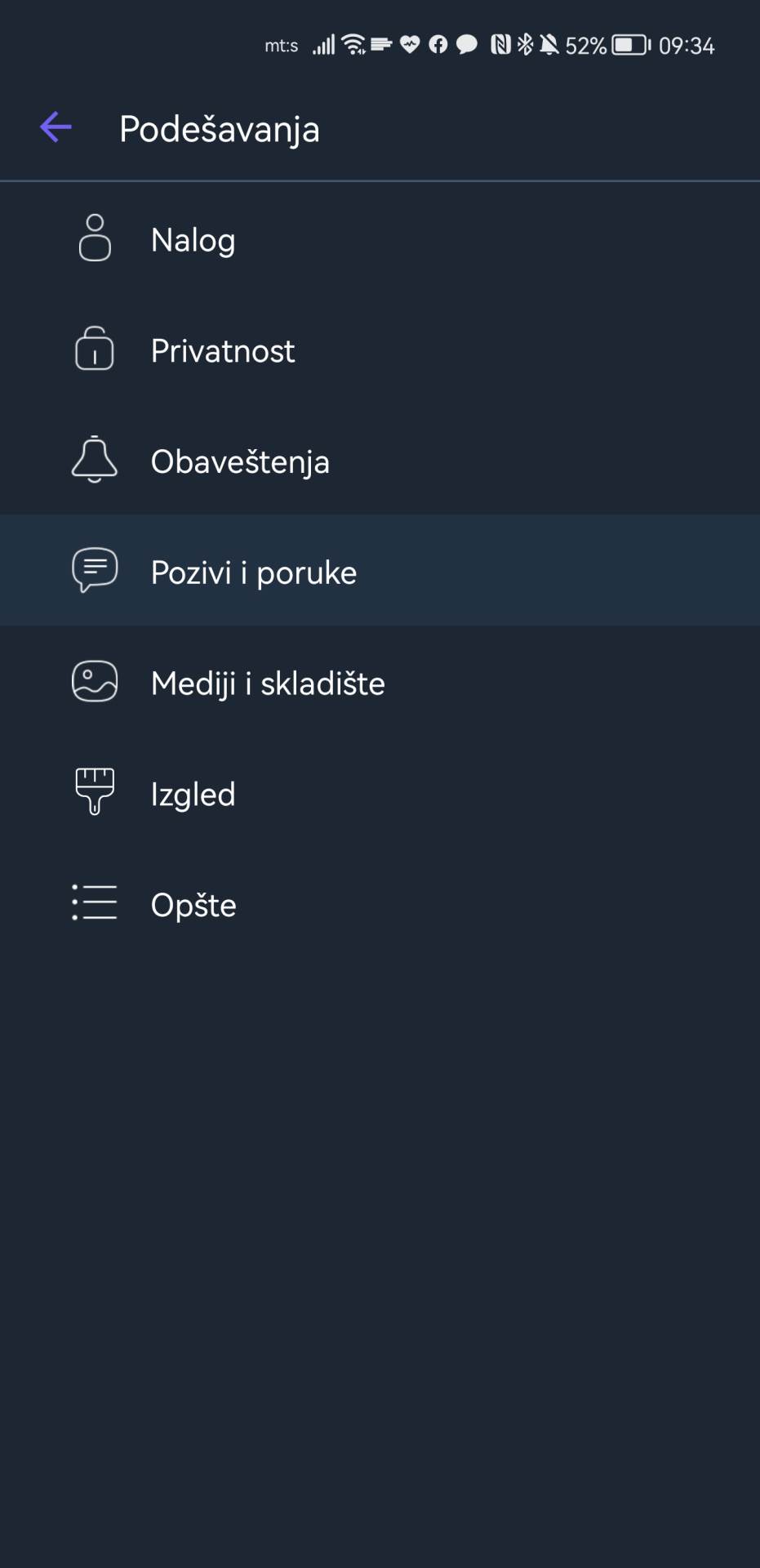This screenshot has width=760, height=1568.
Task: Click the picture icon next to Mediji i skladište
Action: (94, 680)
